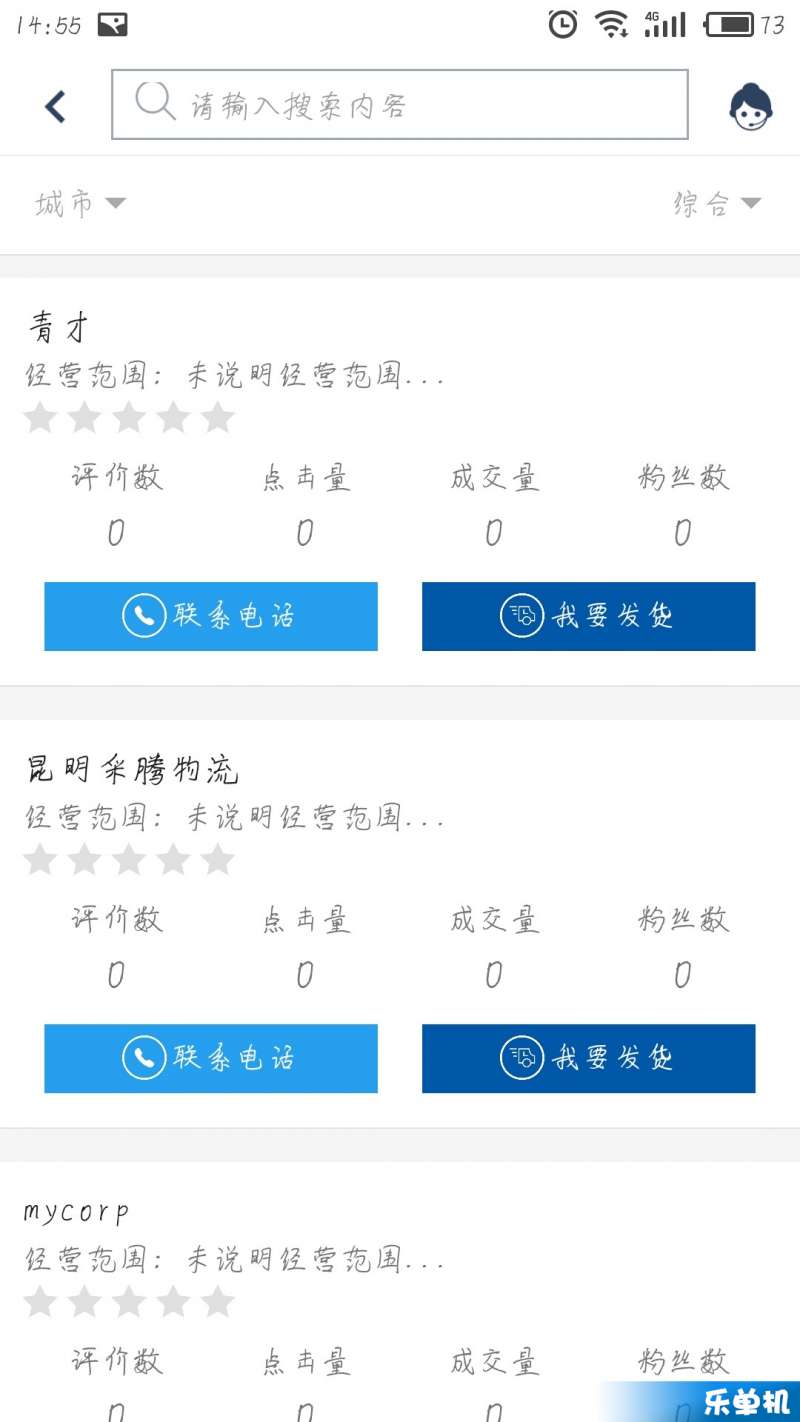Expand the 综合 sort dropdown
The width and height of the screenshot is (800, 1422).
[x=717, y=204]
